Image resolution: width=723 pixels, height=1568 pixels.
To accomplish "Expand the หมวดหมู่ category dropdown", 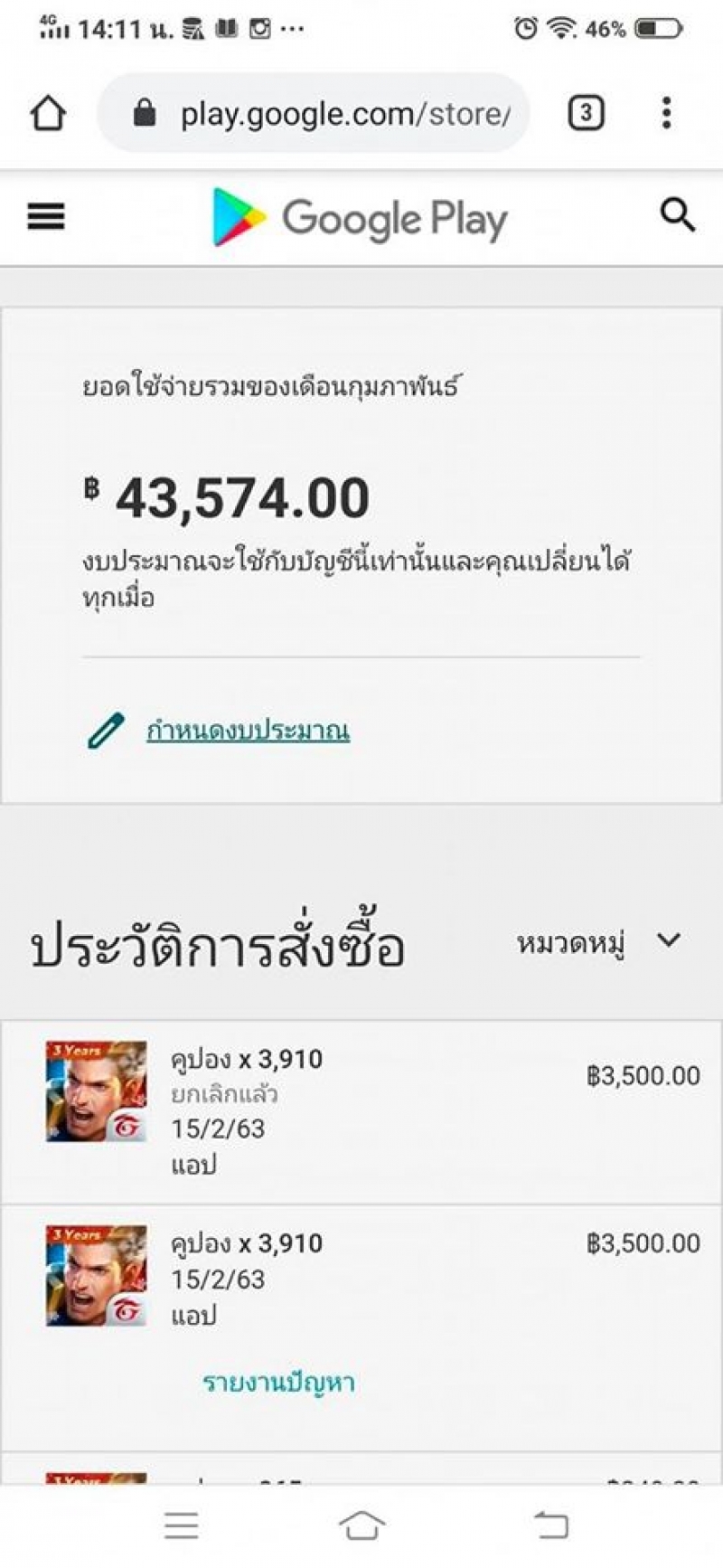I will pos(597,943).
